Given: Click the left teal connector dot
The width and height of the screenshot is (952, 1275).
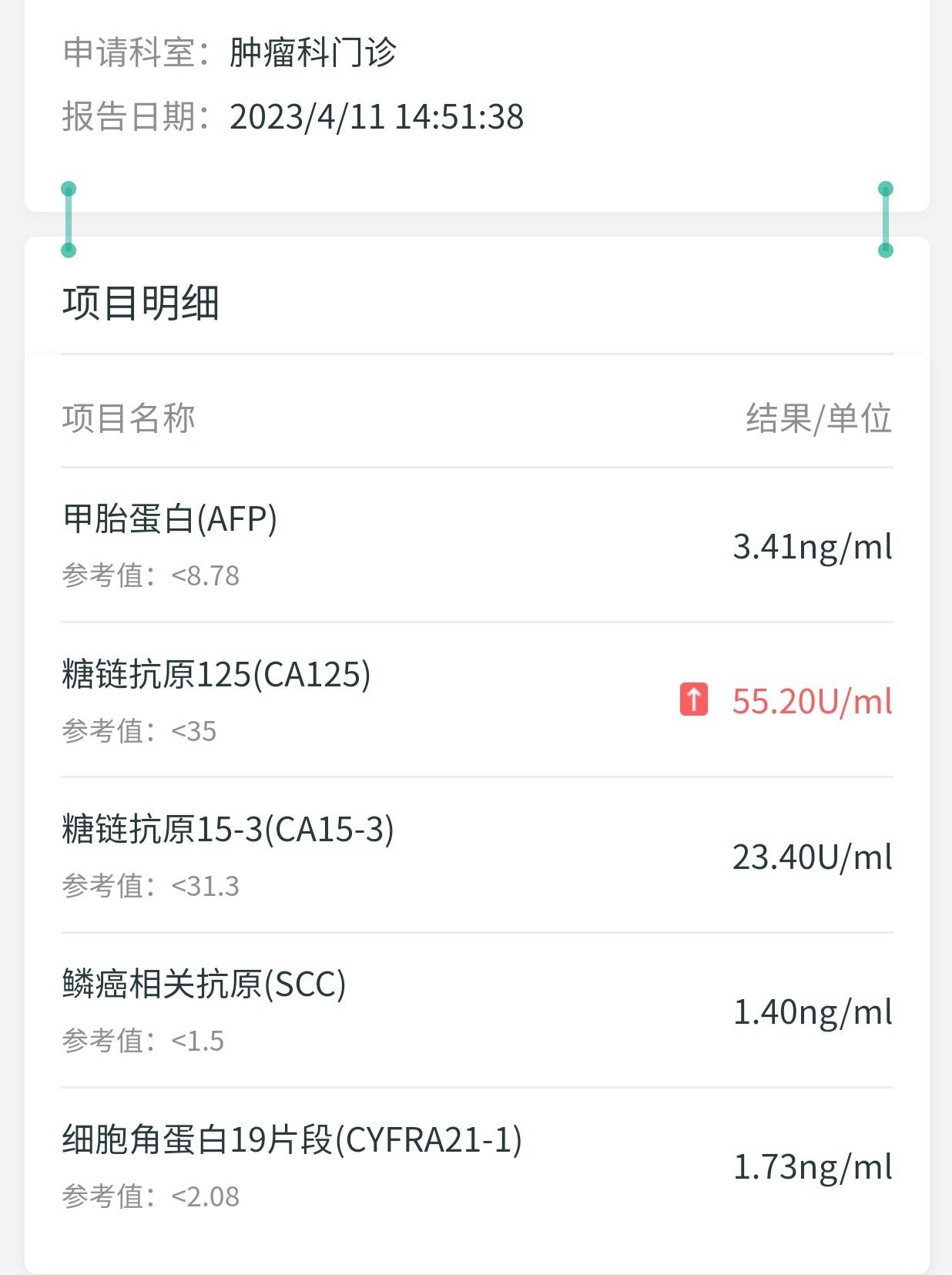Looking at the screenshot, I should 69,218.
